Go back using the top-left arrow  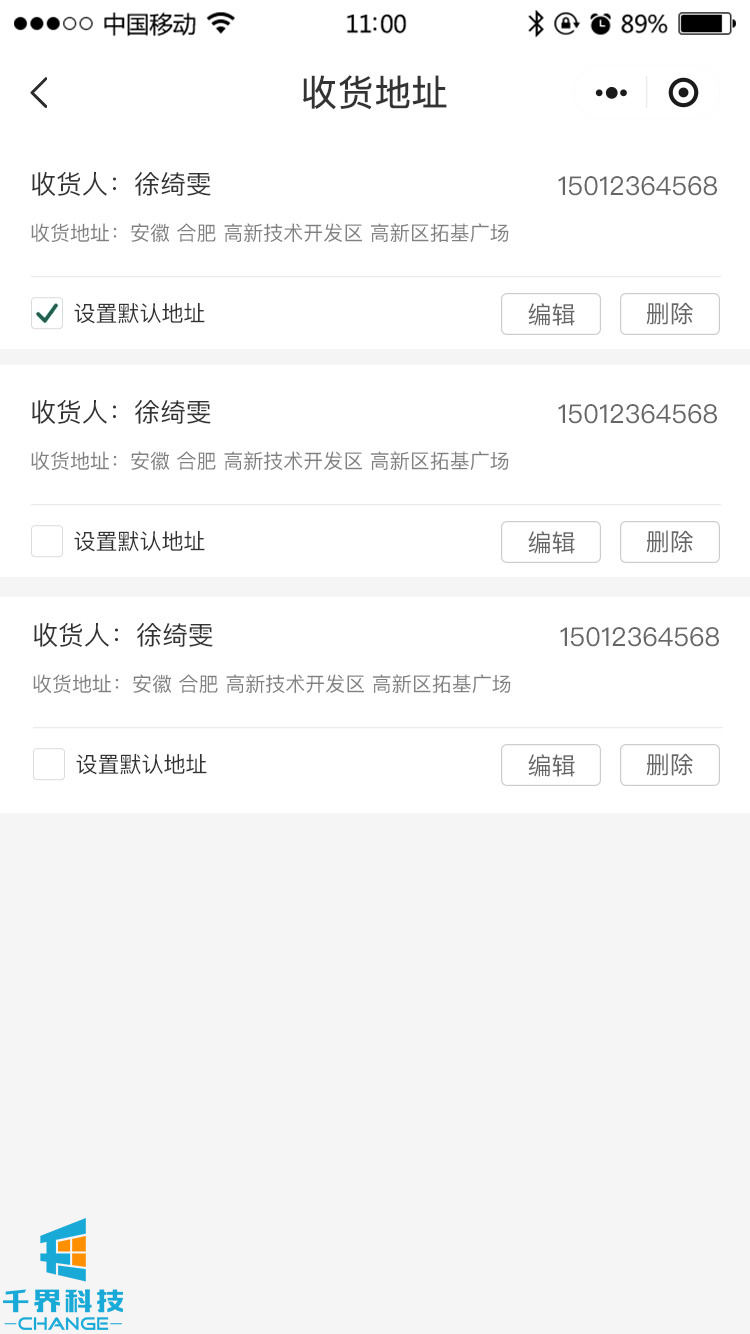point(39,93)
